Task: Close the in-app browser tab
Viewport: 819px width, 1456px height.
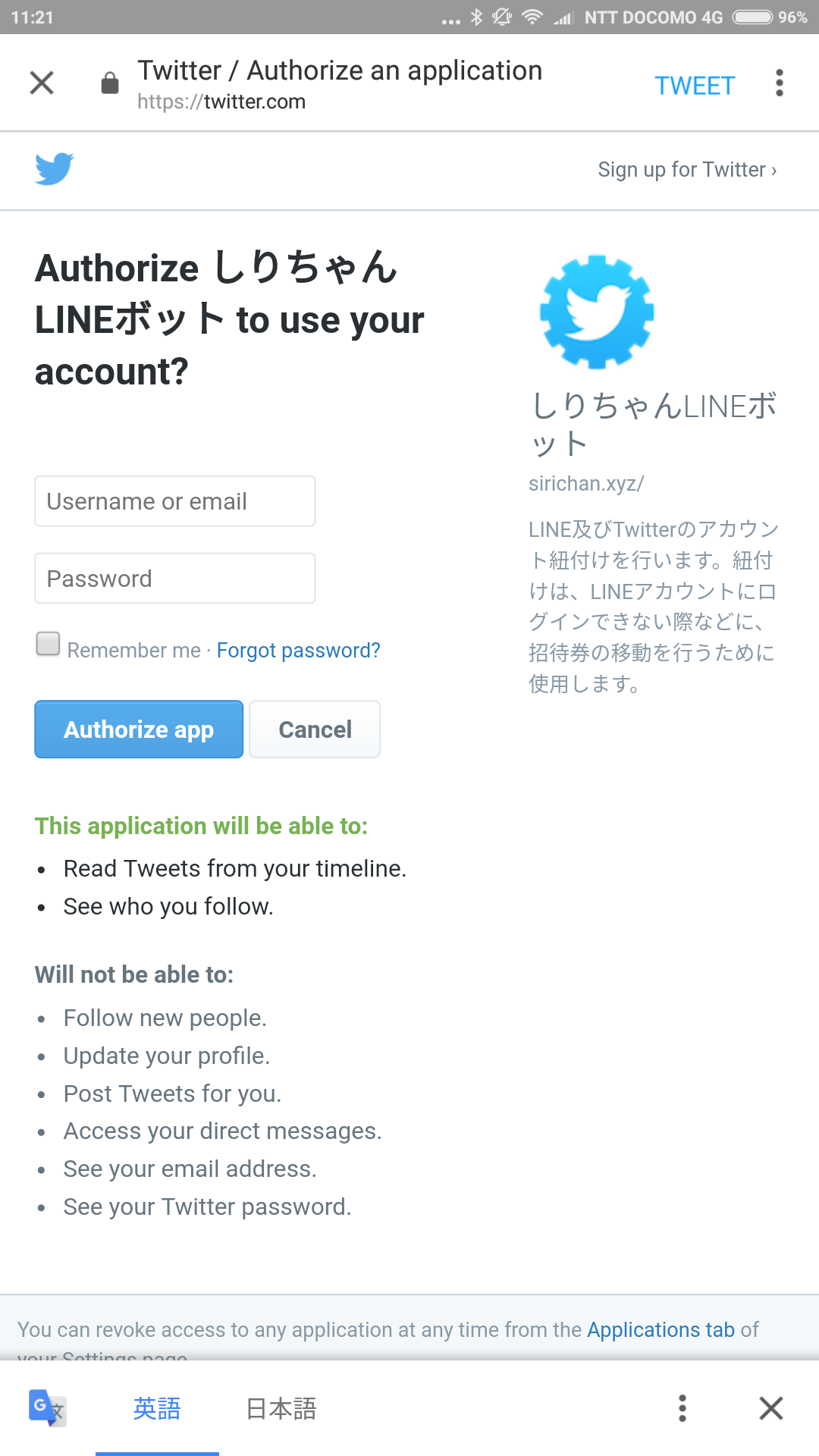Action: tap(42, 83)
